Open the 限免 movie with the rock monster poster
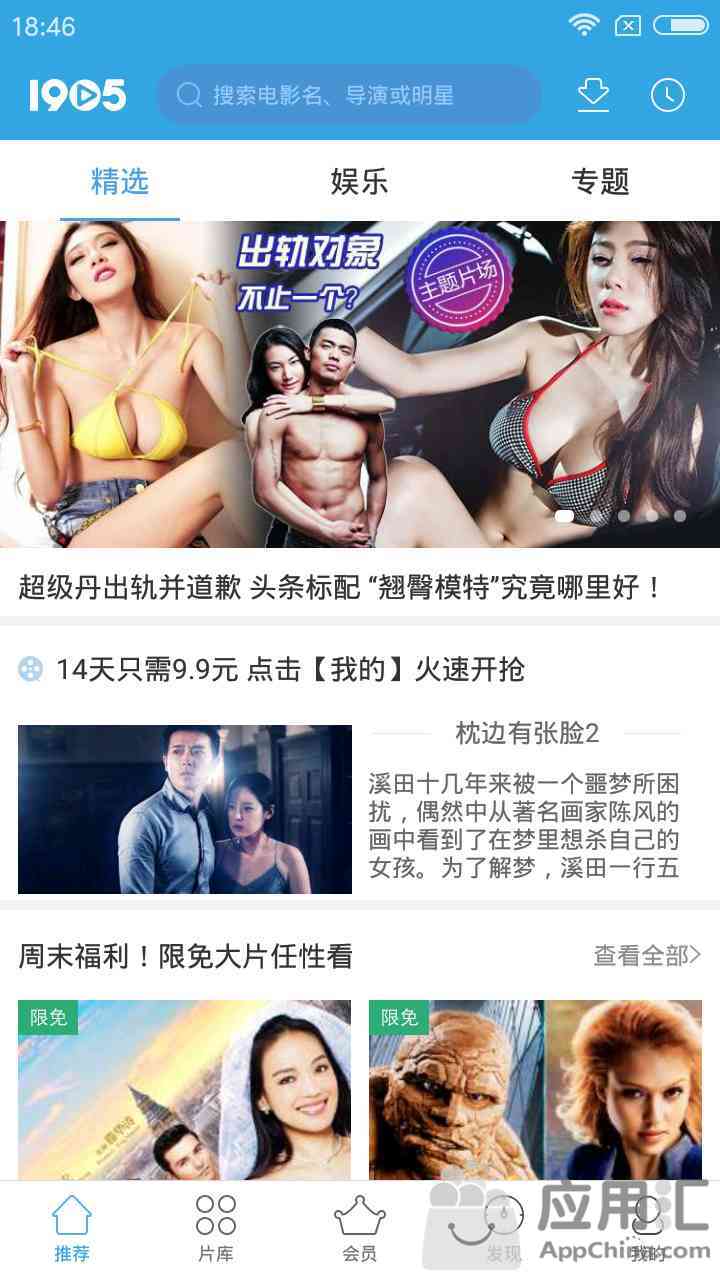The height and width of the screenshot is (1280, 720). [536, 1090]
